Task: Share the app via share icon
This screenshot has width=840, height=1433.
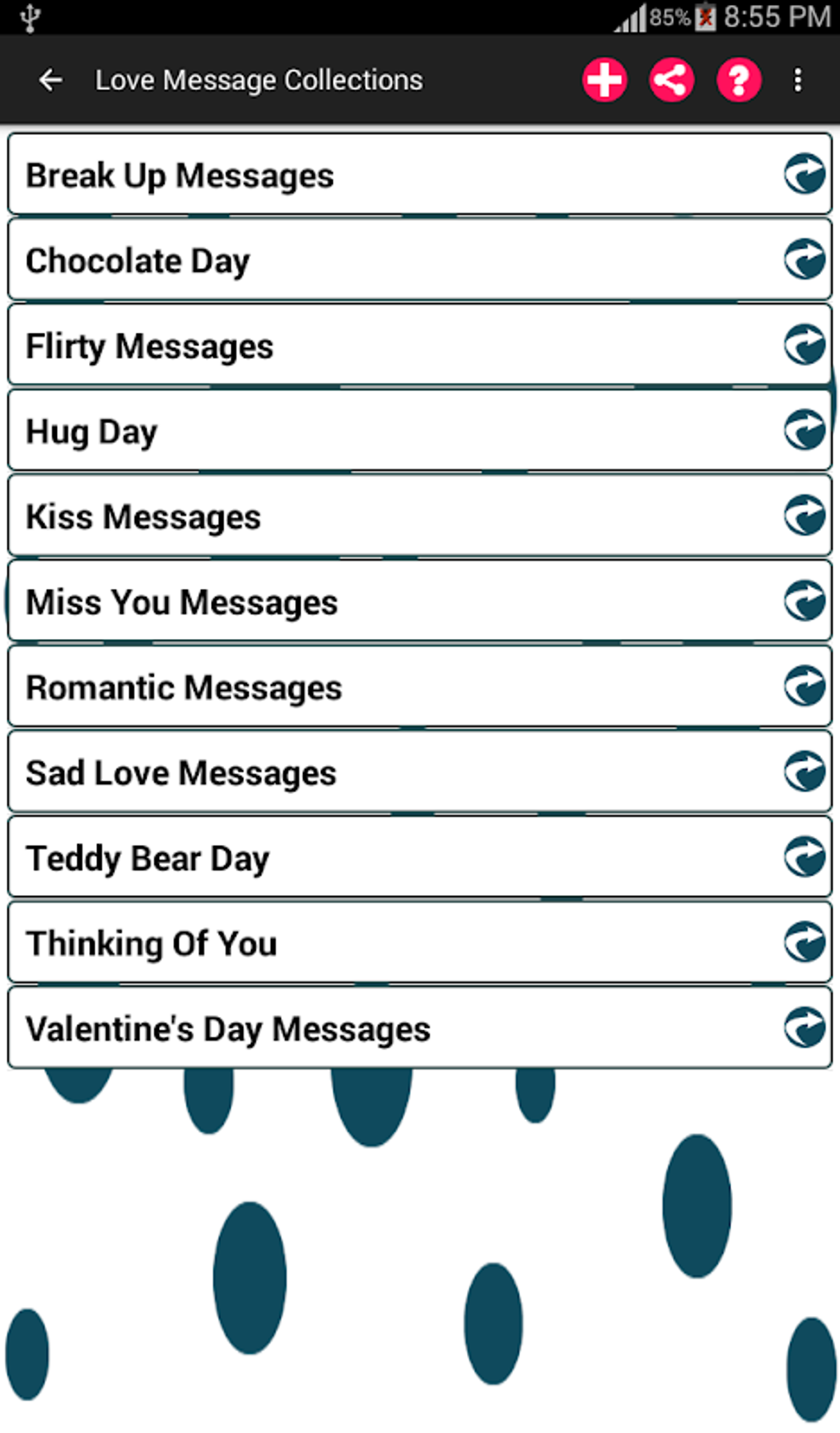Action: (x=671, y=80)
